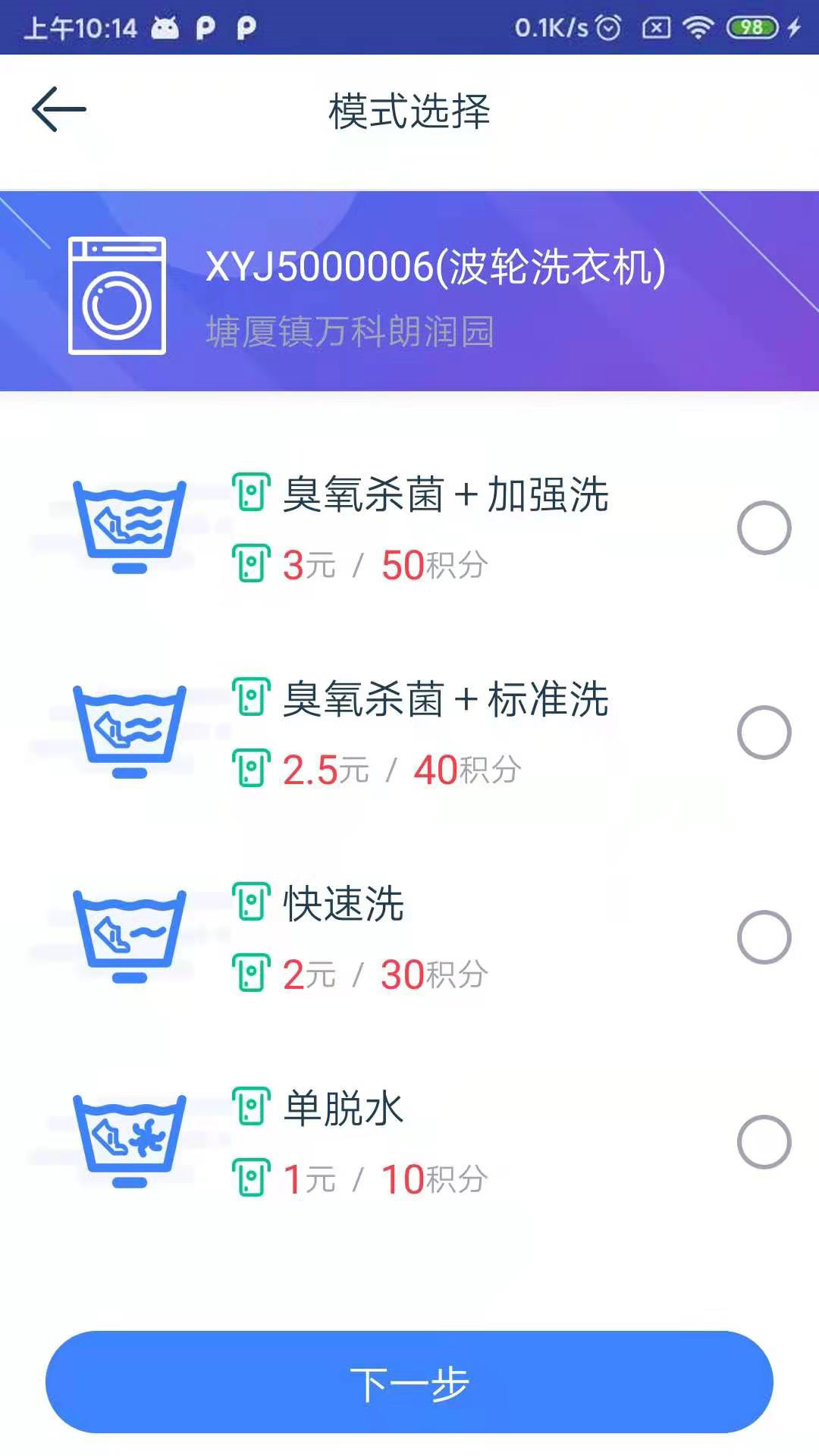This screenshot has height=1456, width=819.
Task: Go back using the top-left arrow
Action: pos(58,109)
